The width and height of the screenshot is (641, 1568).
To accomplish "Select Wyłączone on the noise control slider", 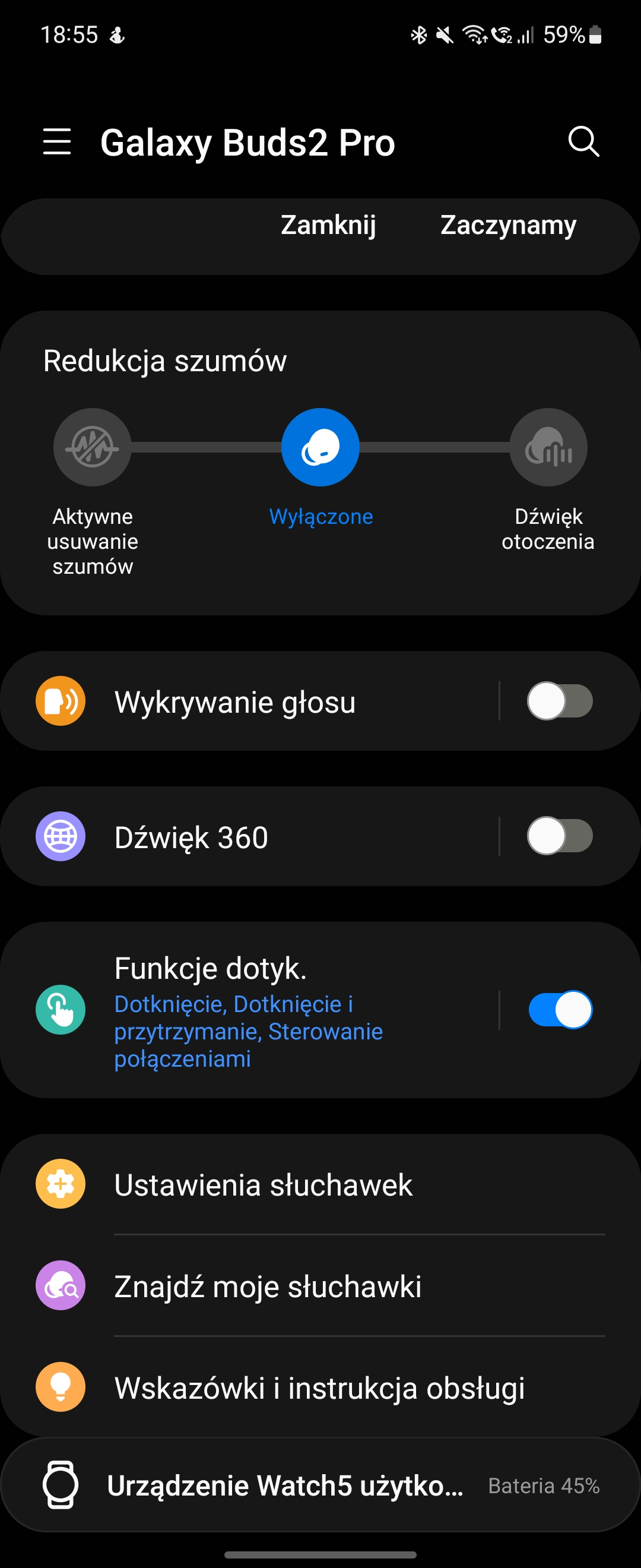I will click(320, 447).
